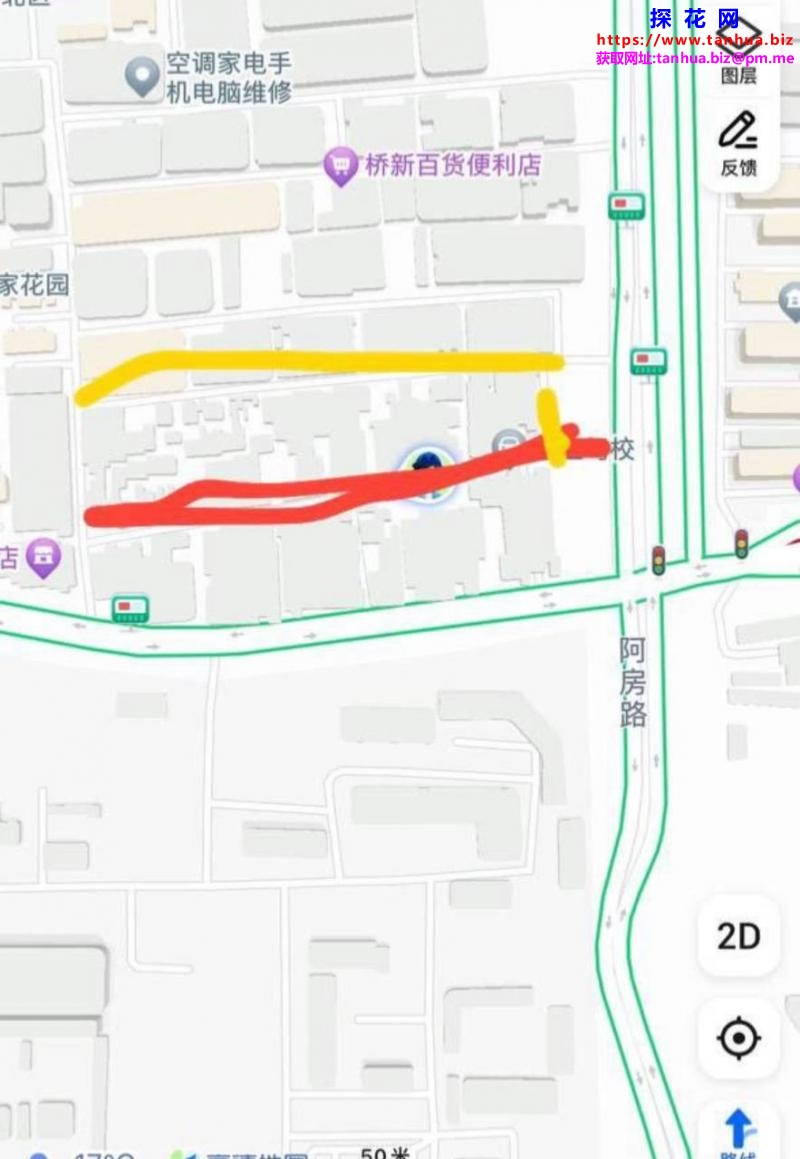
Task: Select the 空调家电手机电脑维修 place marker
Action: pyautogui.click(x=143, y=76)
